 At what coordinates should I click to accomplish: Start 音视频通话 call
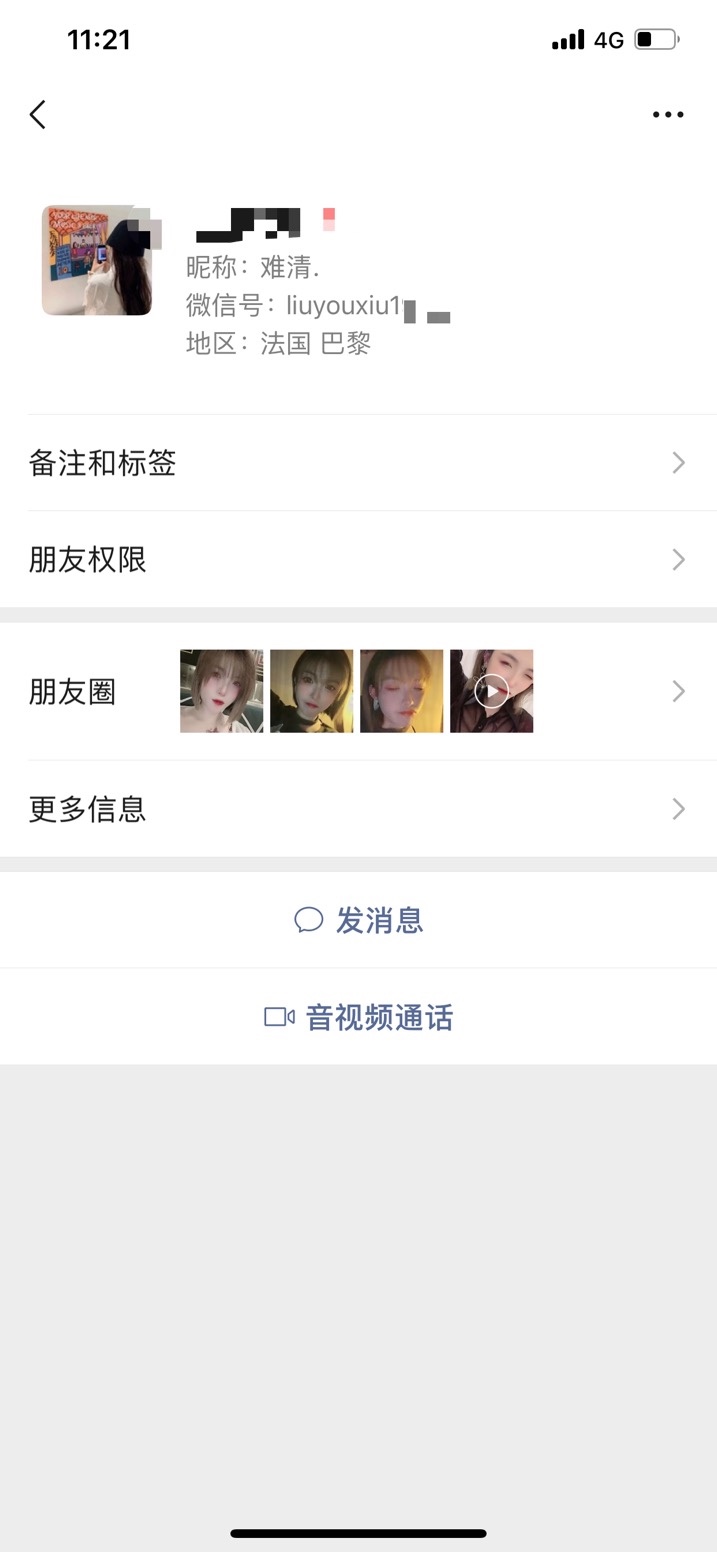pyautogui.click(x=358, y=1017)
